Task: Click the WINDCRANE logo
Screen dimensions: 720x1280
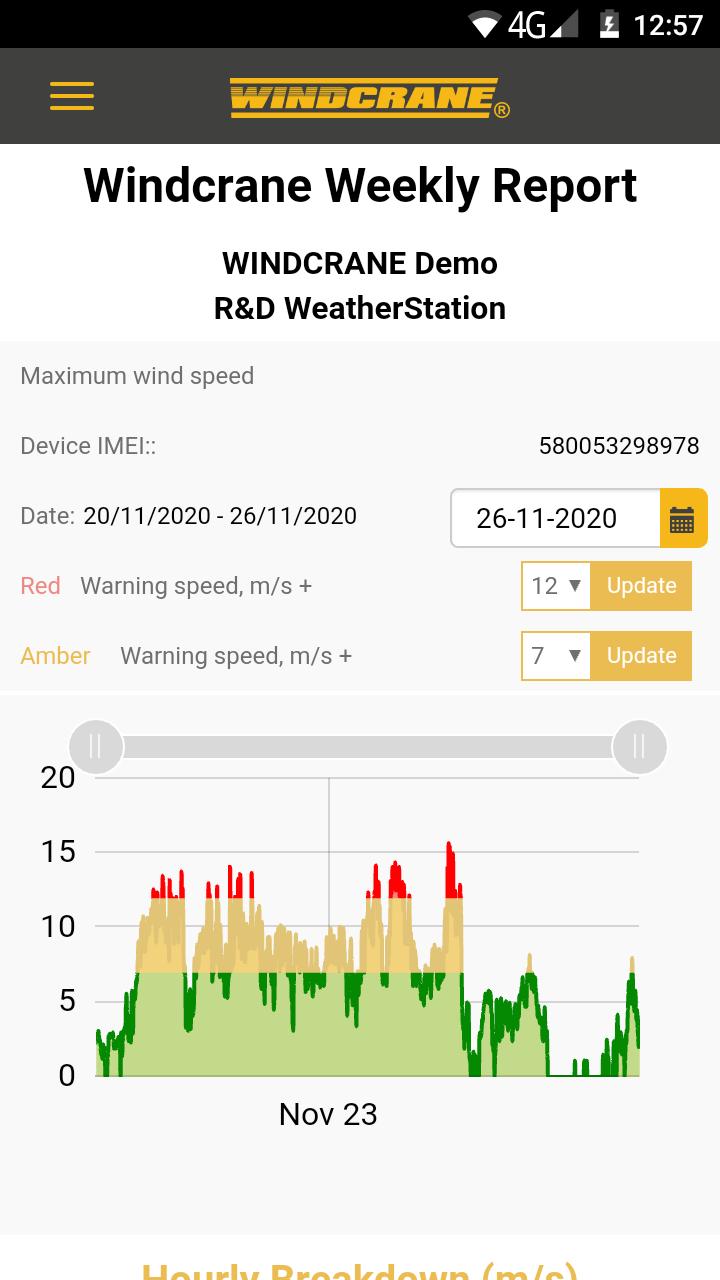Action: pos(368,96)
